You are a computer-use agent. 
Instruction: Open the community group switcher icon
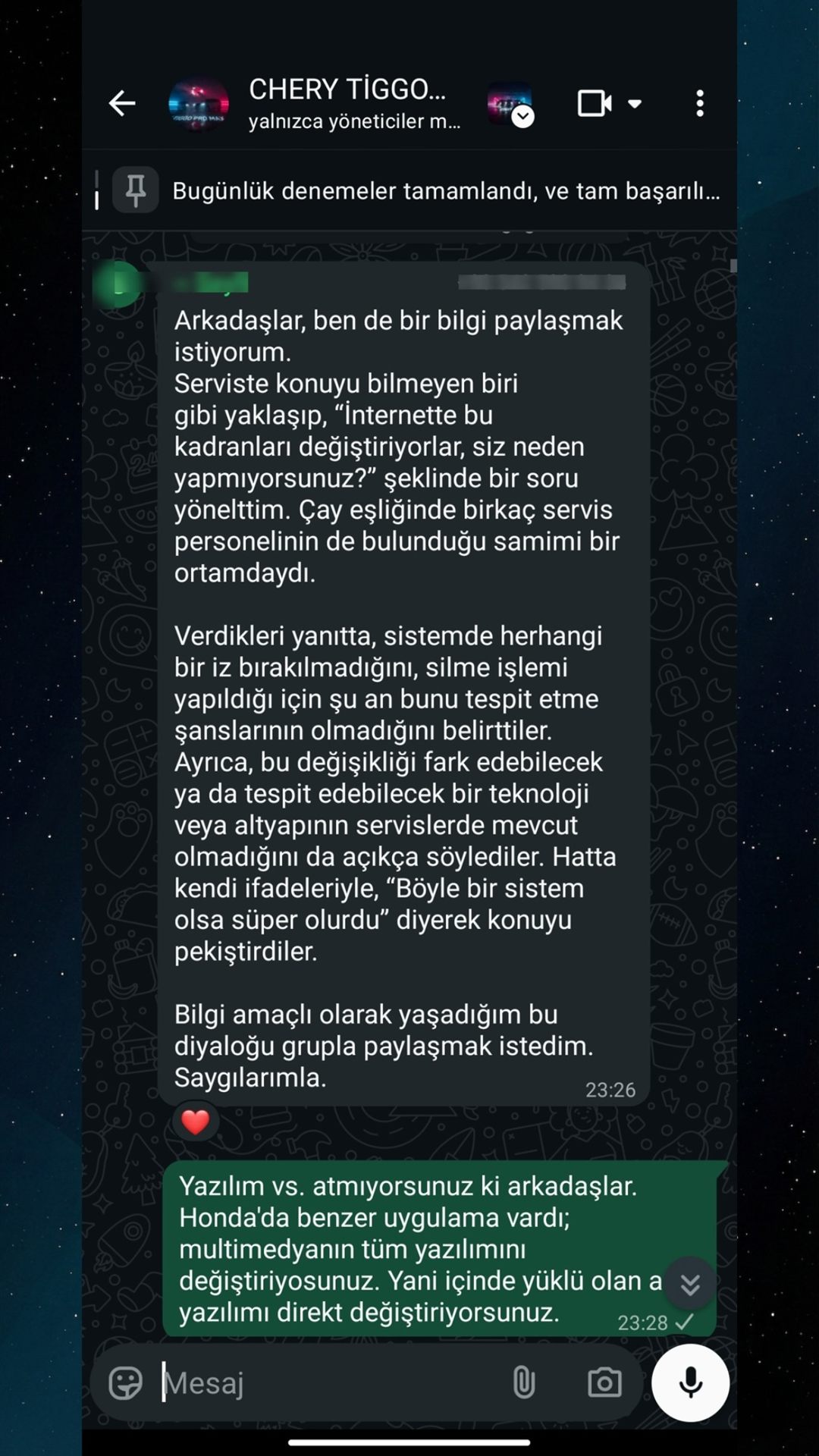(510, 104)
